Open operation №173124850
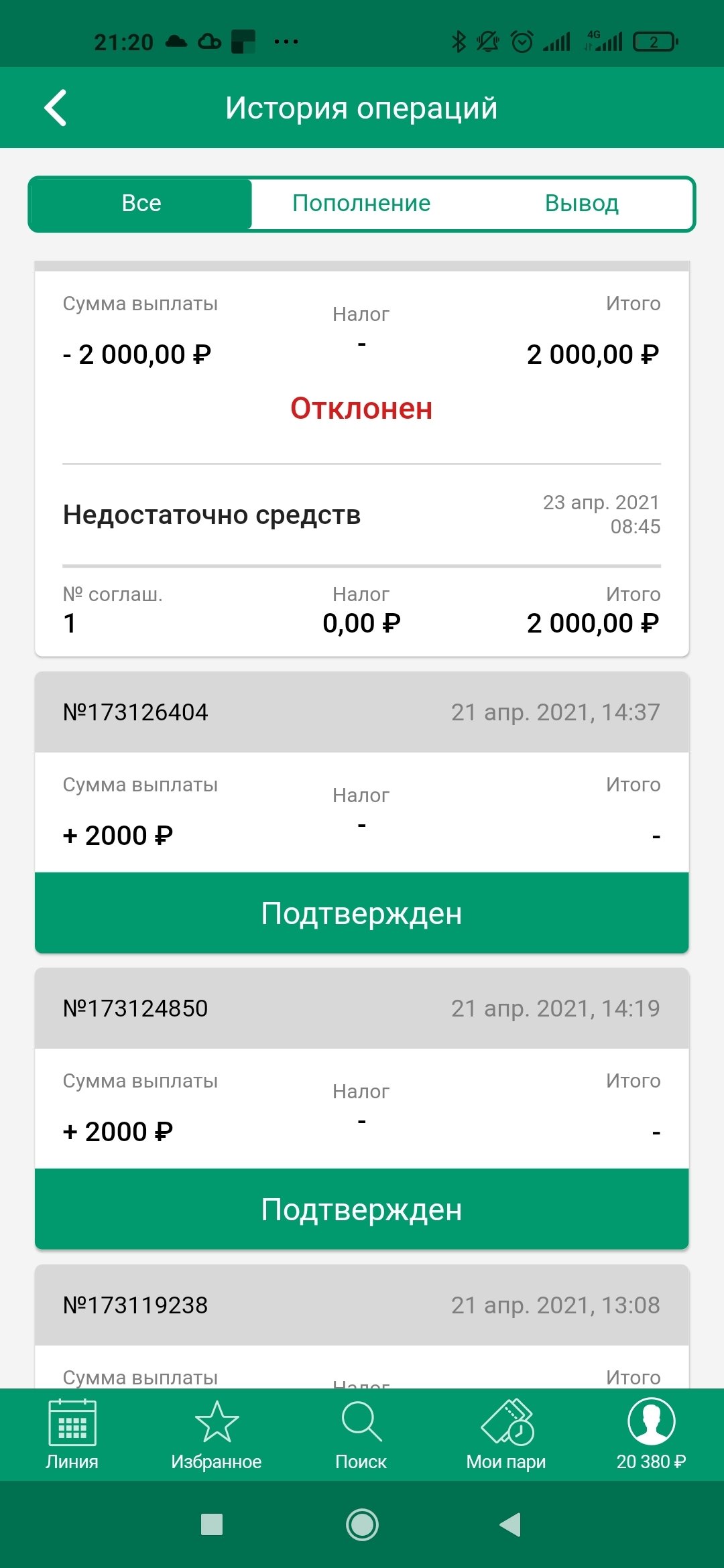Screen dimensions: 724x1568 click(361, 1008)
